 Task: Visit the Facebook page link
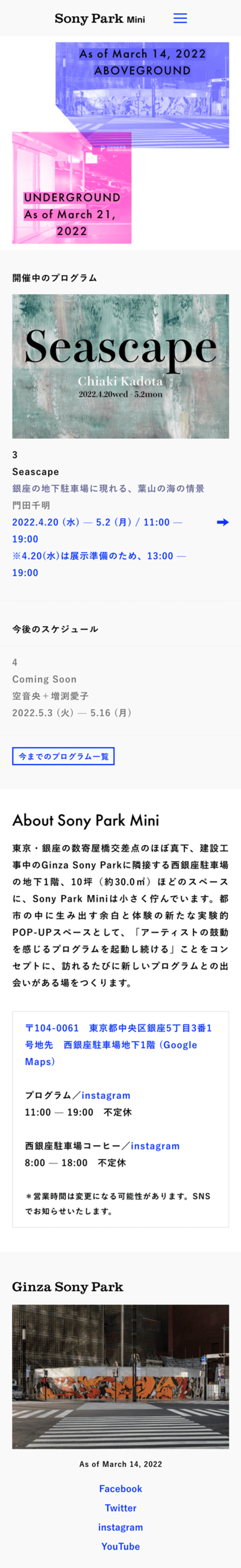pyautogui.click(x=120, y=1488)
